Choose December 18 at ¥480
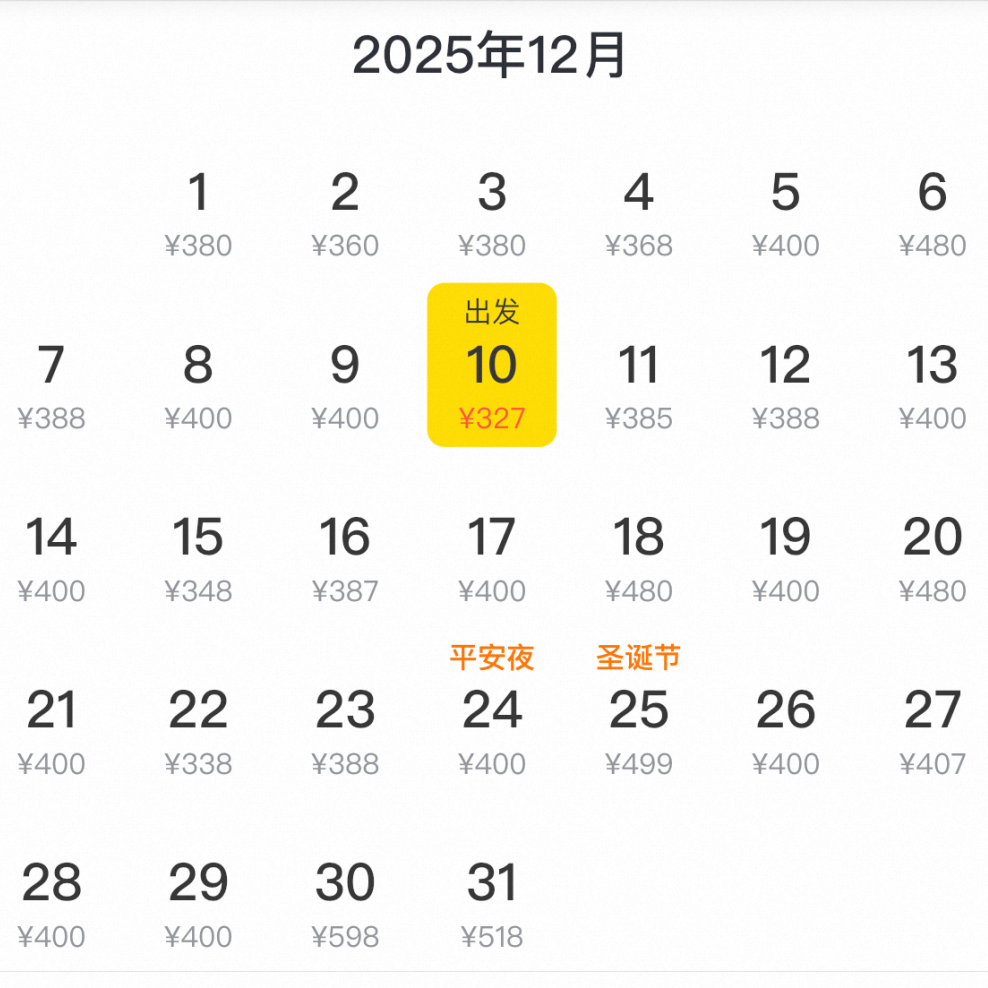 click(639, 558)
